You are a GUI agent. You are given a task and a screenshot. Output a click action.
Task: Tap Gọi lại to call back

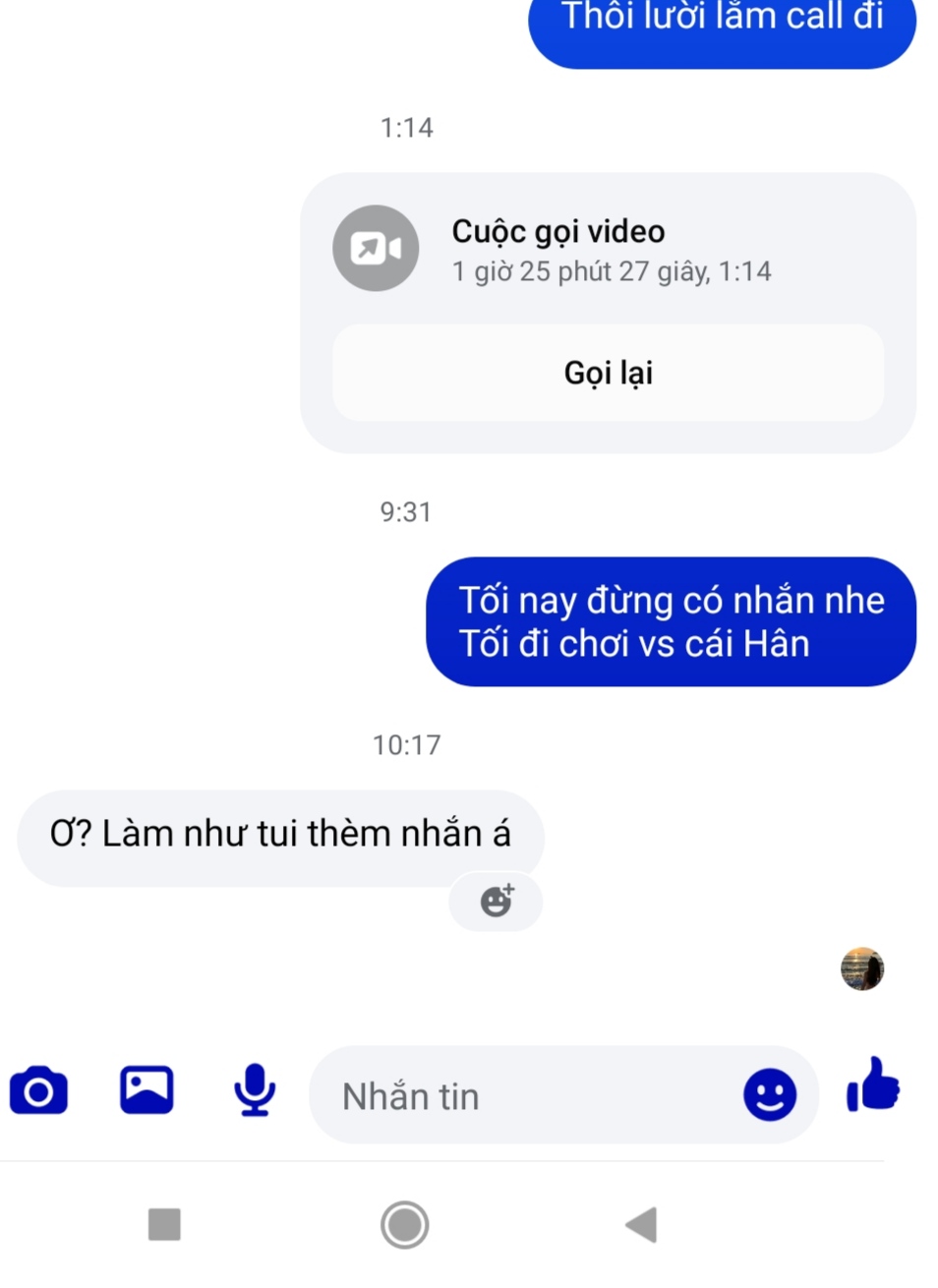(608, 373)
